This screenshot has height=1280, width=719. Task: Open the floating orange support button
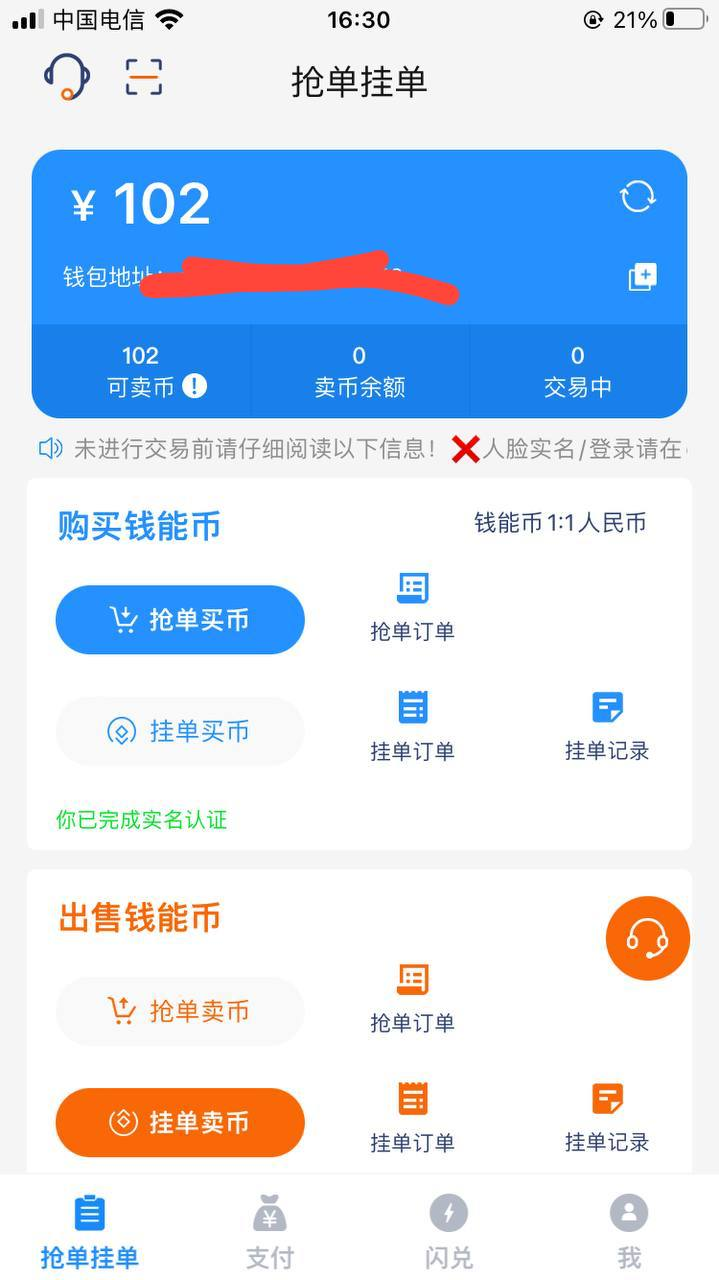click(648, 938)
